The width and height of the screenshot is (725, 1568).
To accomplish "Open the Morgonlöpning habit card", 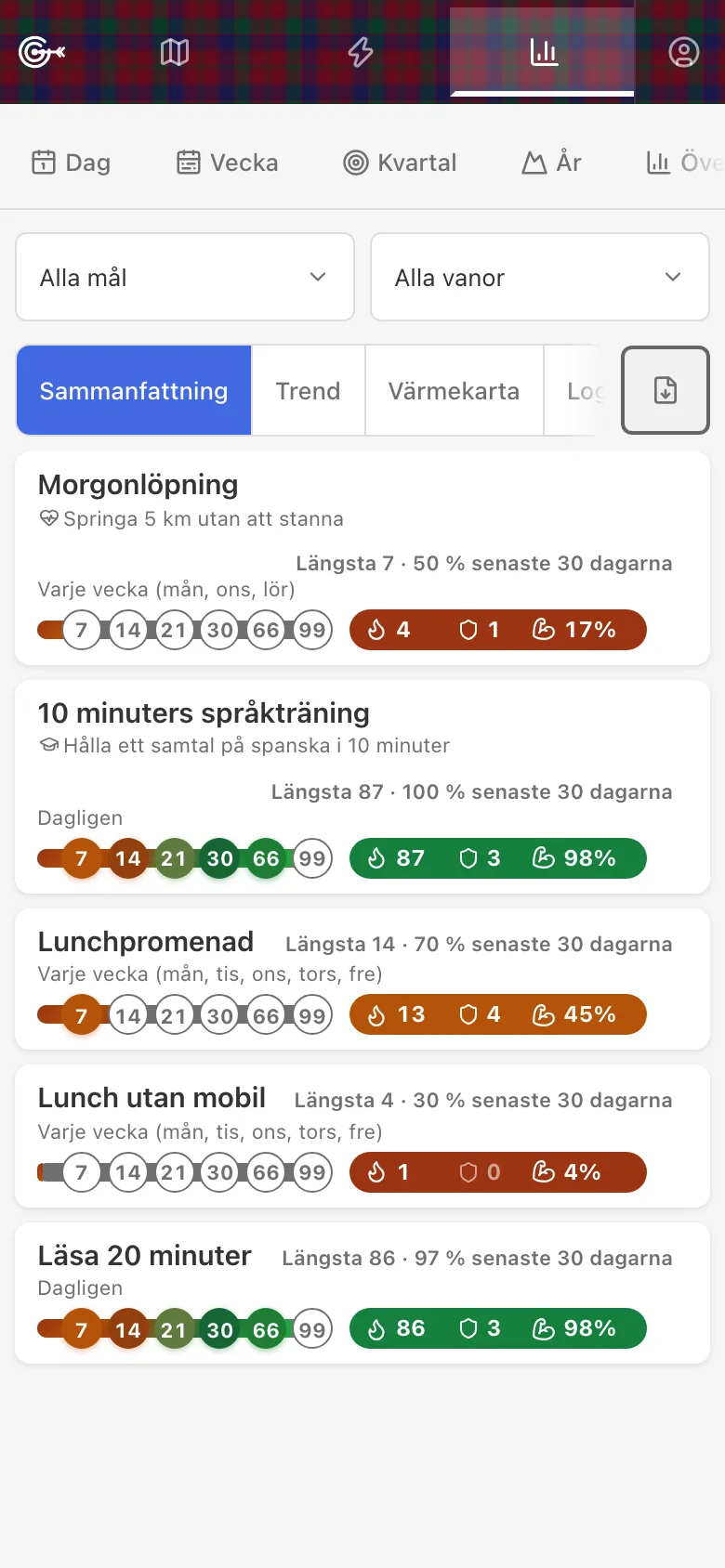I will [362, 558].
